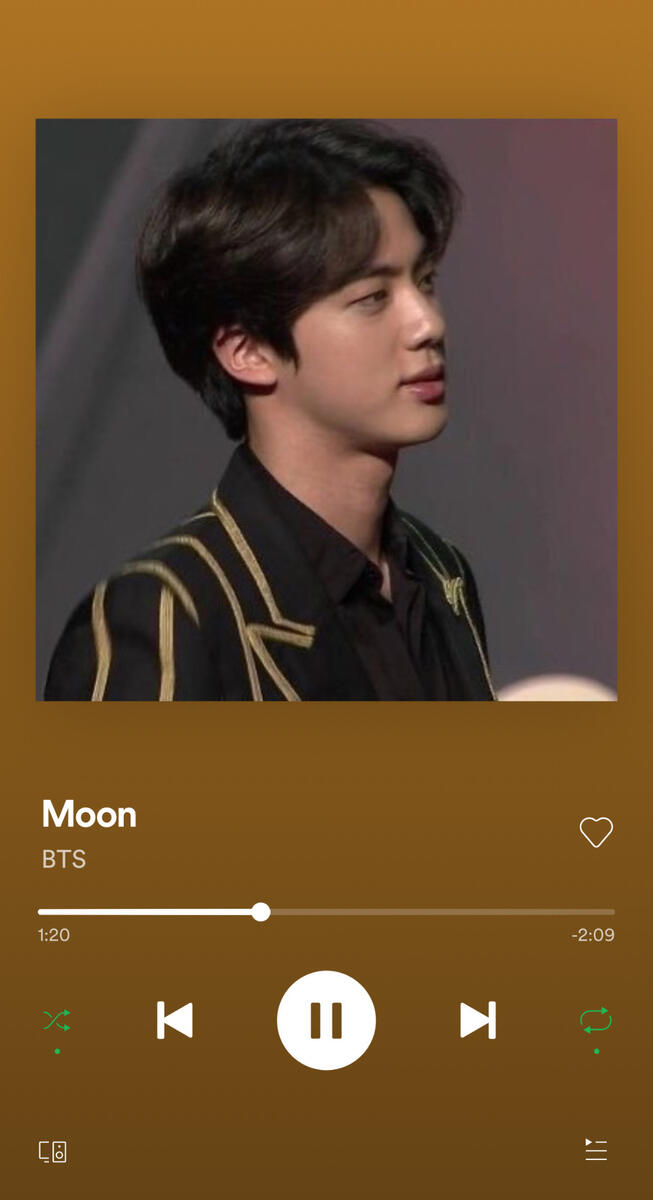Open the connect to a device menu
The height and width of the screenshot is (1200, 653).
tap(53, 1151)
